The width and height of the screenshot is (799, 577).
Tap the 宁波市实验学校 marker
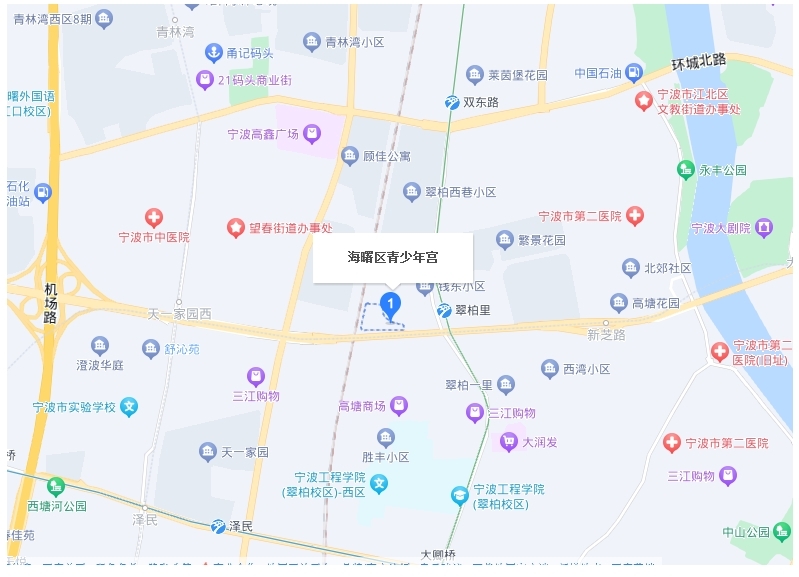click(129, 407)
